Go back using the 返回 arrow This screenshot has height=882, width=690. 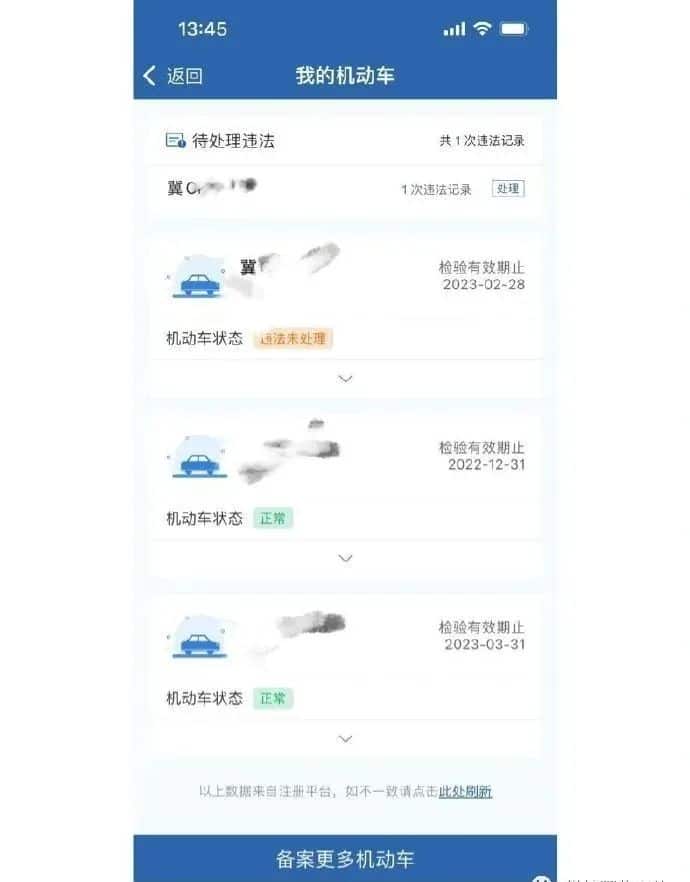tap(172, 76)
